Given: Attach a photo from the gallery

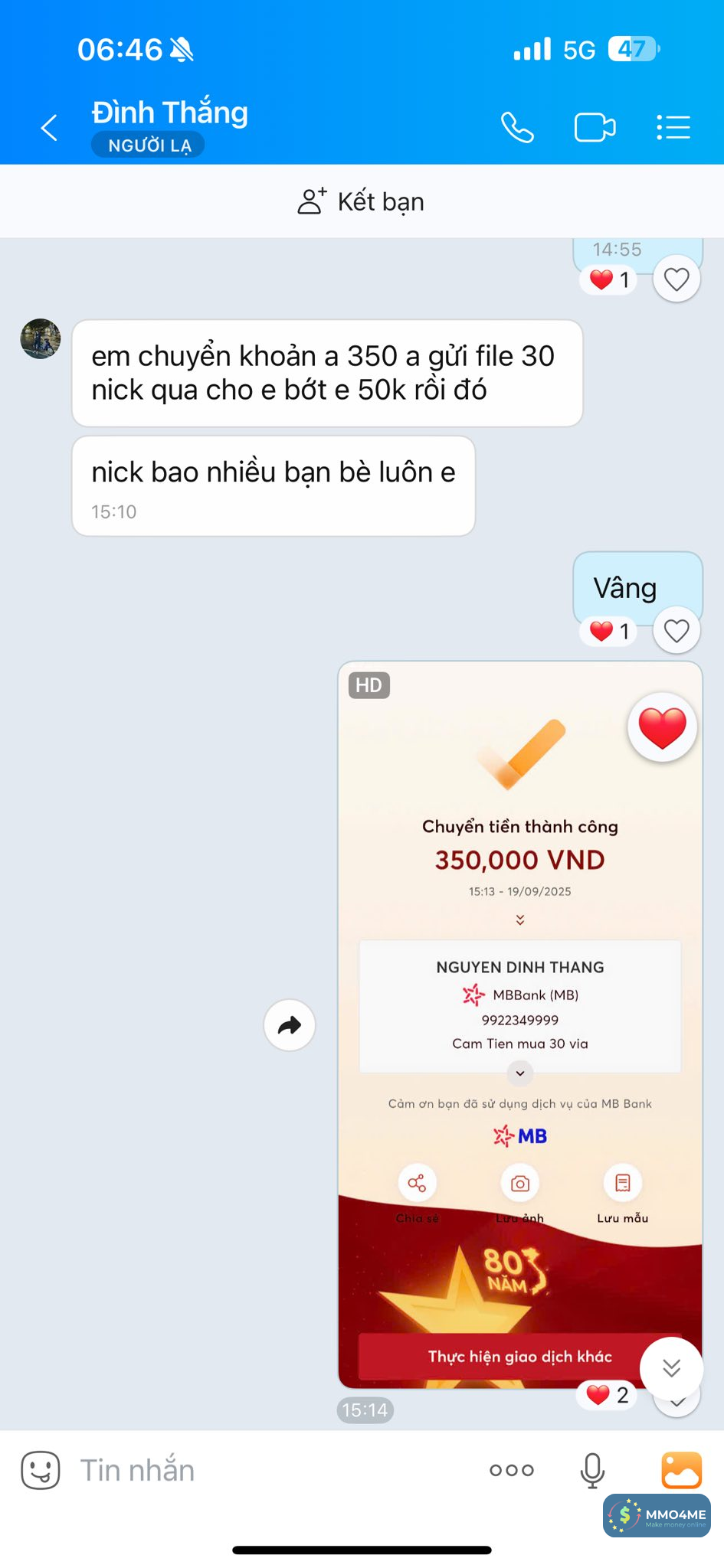Looking at the screenshot, I should tap(681, 1470).
